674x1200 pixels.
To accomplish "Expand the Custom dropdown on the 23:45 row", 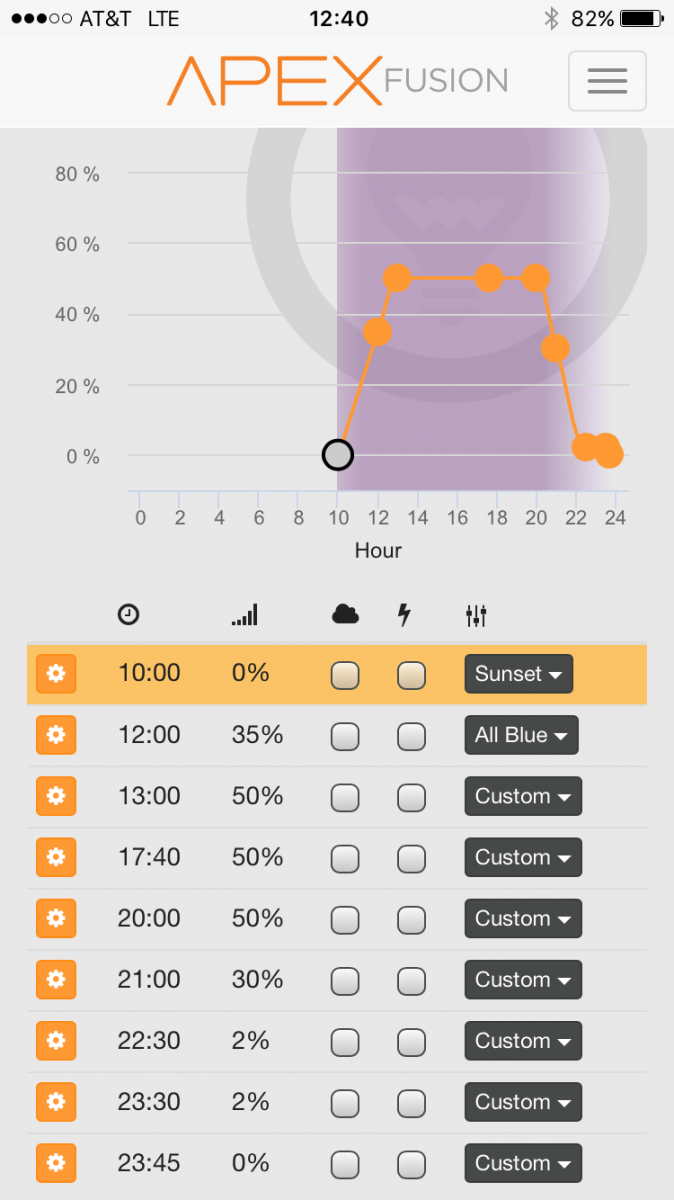I will (x=523, y=1163).
